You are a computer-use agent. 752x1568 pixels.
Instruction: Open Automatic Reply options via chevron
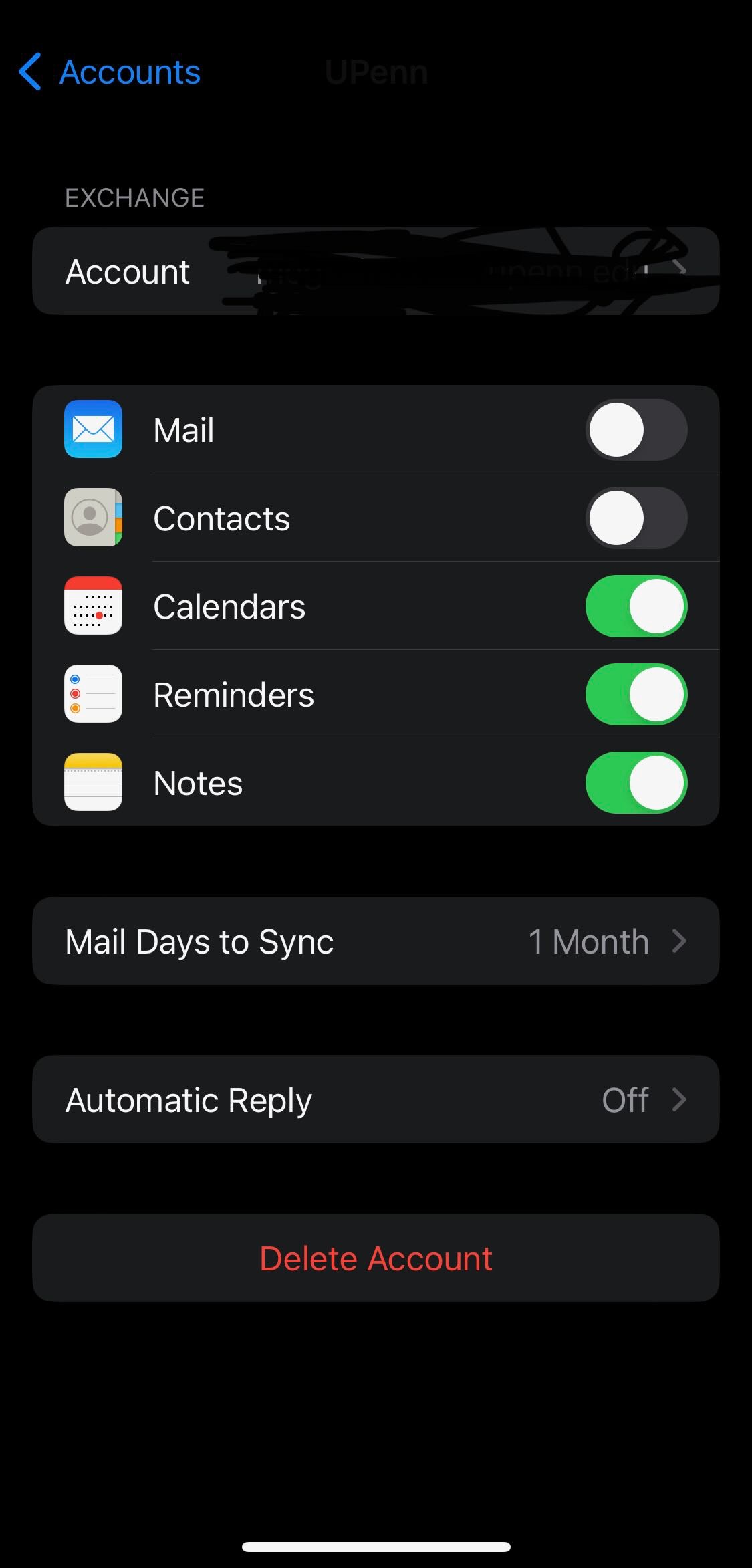point(680,1100)
